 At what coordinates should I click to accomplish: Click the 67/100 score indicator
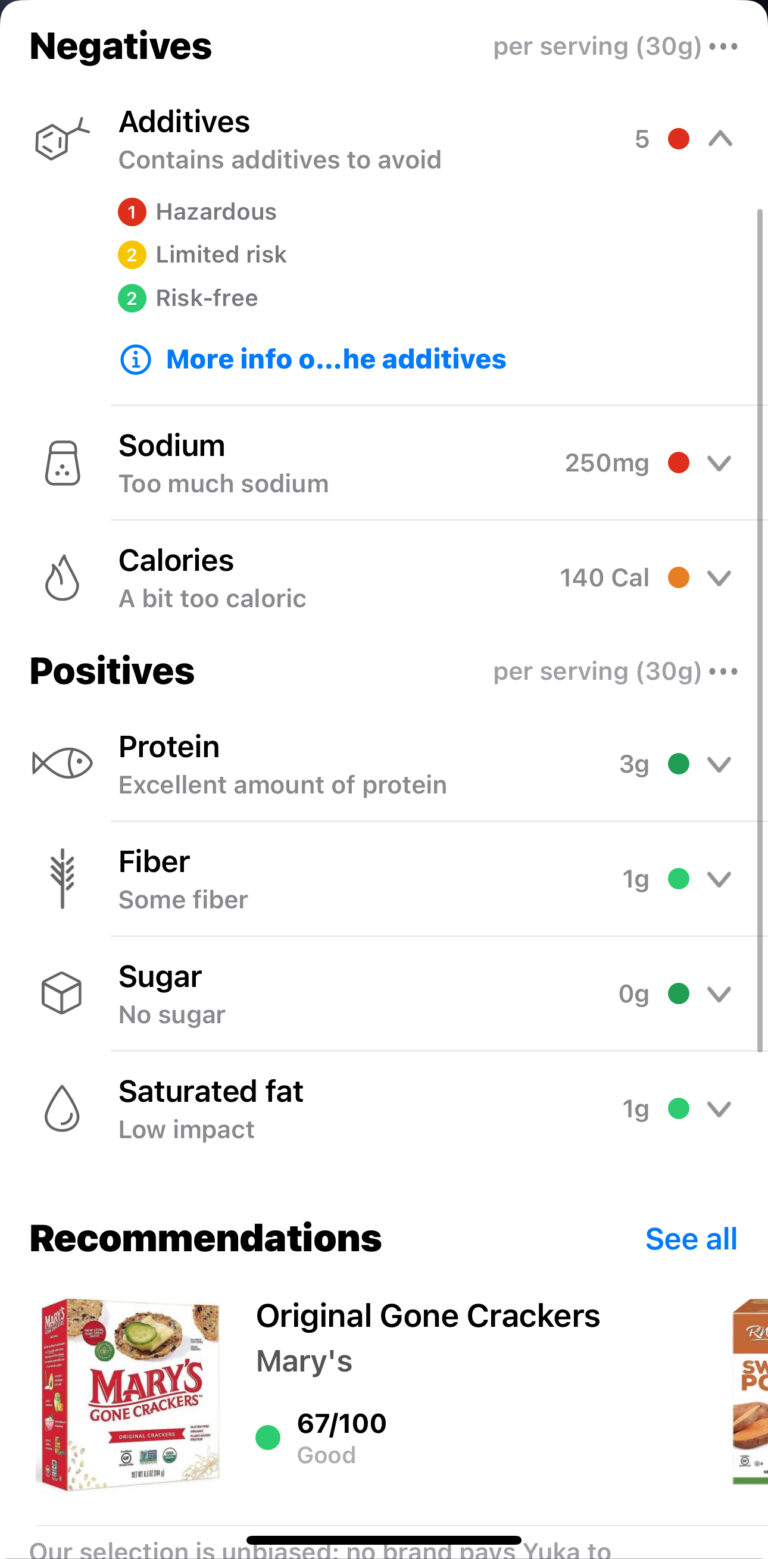(340, 1423)
